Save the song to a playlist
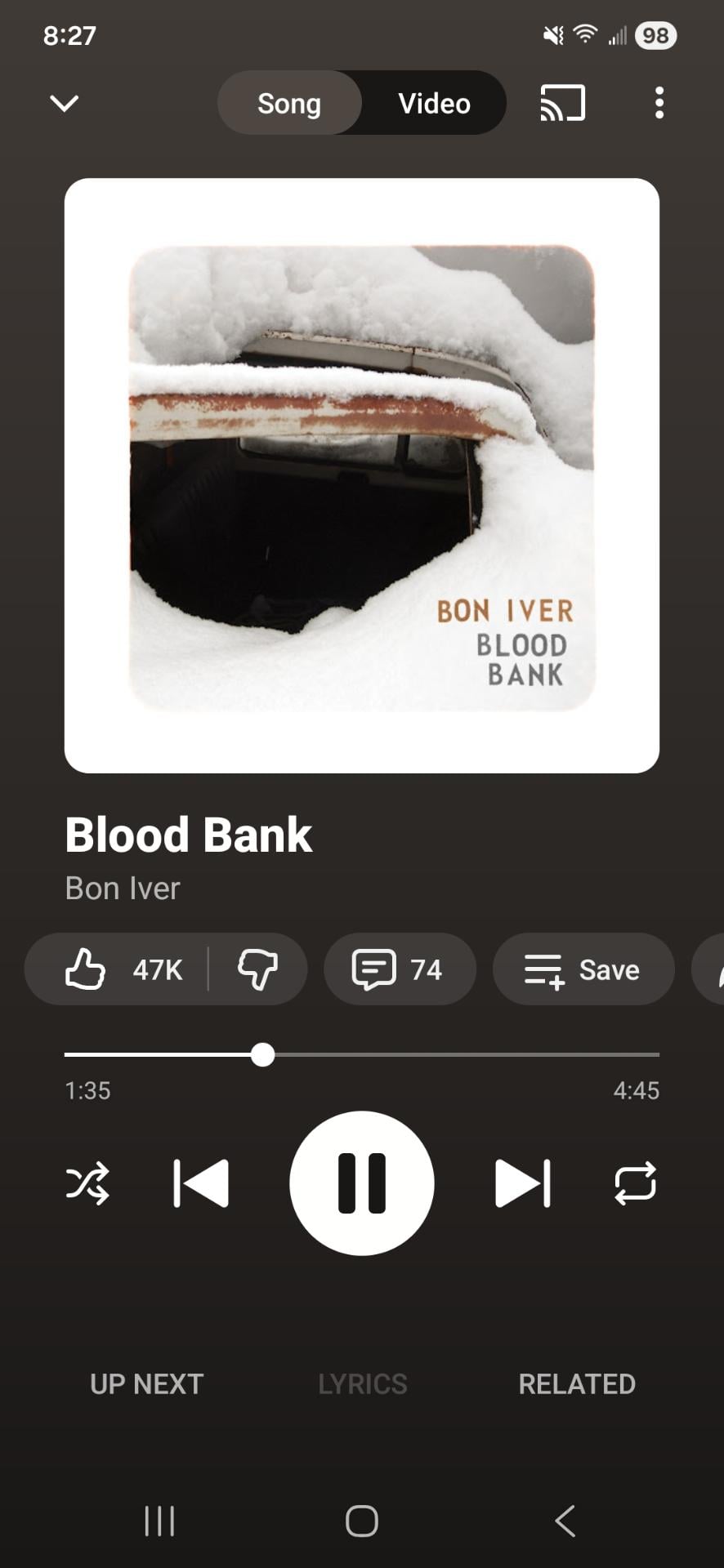 pos(583,969)
